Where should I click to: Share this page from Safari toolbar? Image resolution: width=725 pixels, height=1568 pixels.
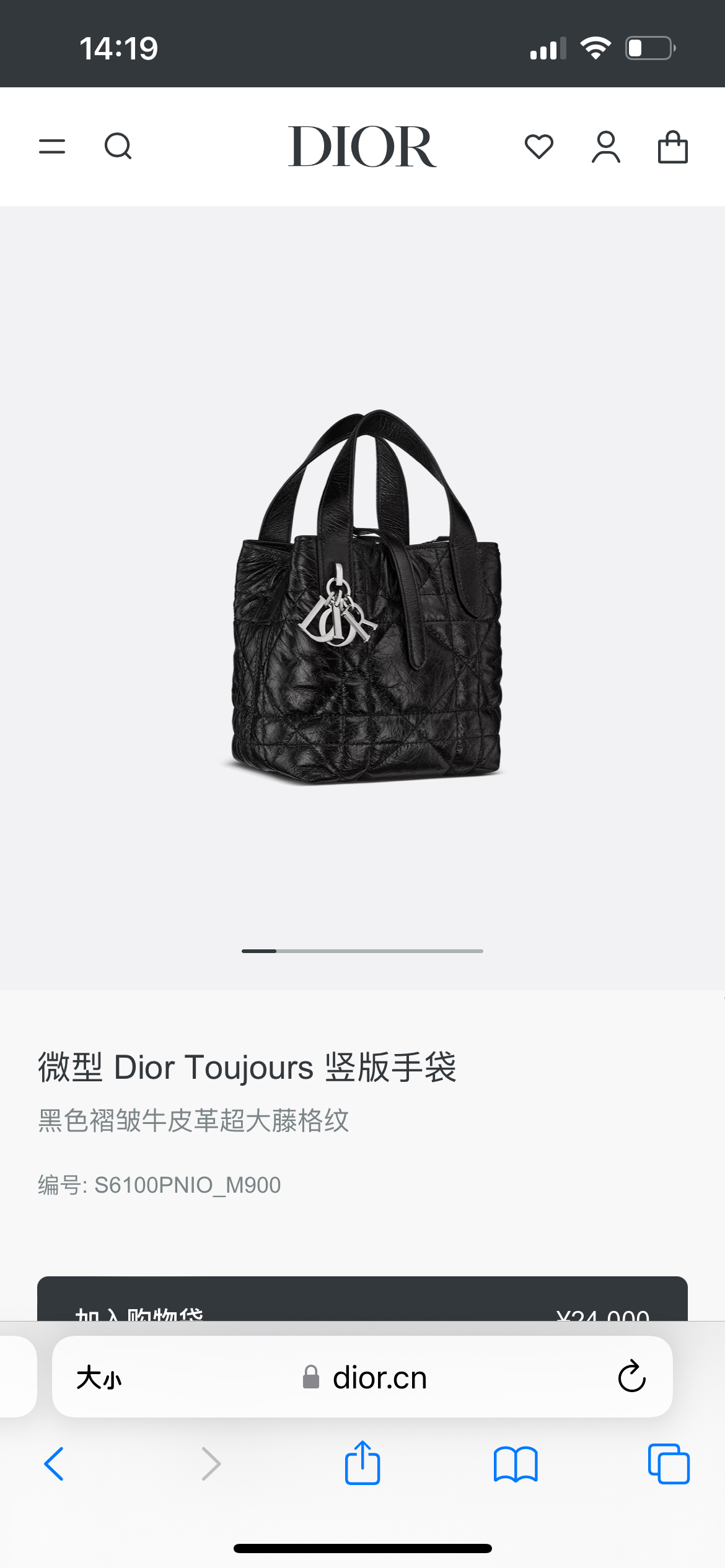tap(362, 1463)
